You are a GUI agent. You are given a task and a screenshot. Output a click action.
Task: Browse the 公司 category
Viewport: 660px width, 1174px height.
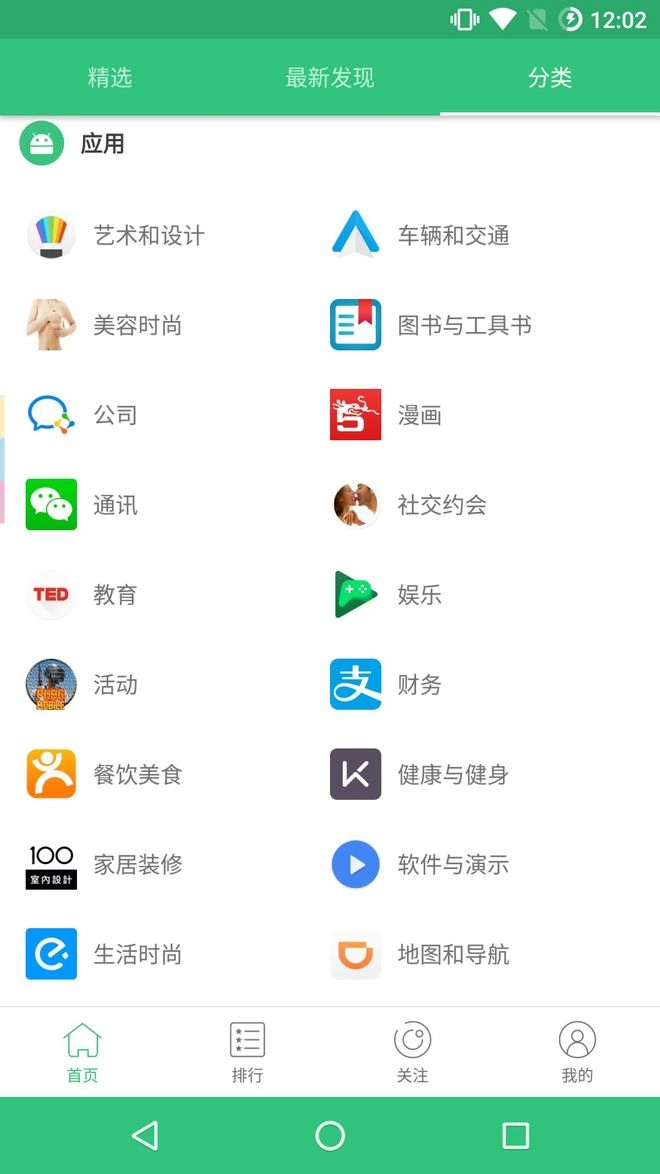point(115,415)
